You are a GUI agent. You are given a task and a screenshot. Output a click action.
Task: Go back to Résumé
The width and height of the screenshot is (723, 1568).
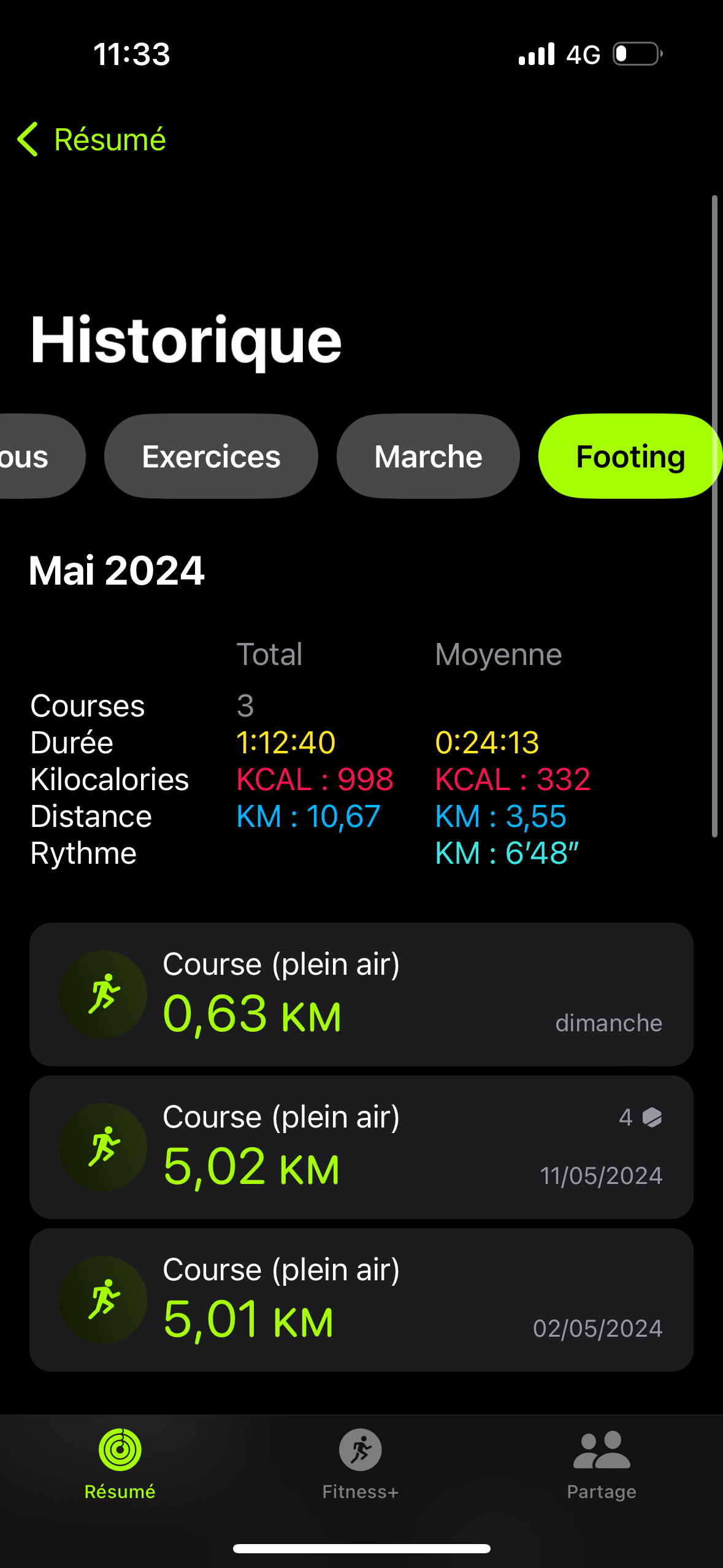(92, 140)
